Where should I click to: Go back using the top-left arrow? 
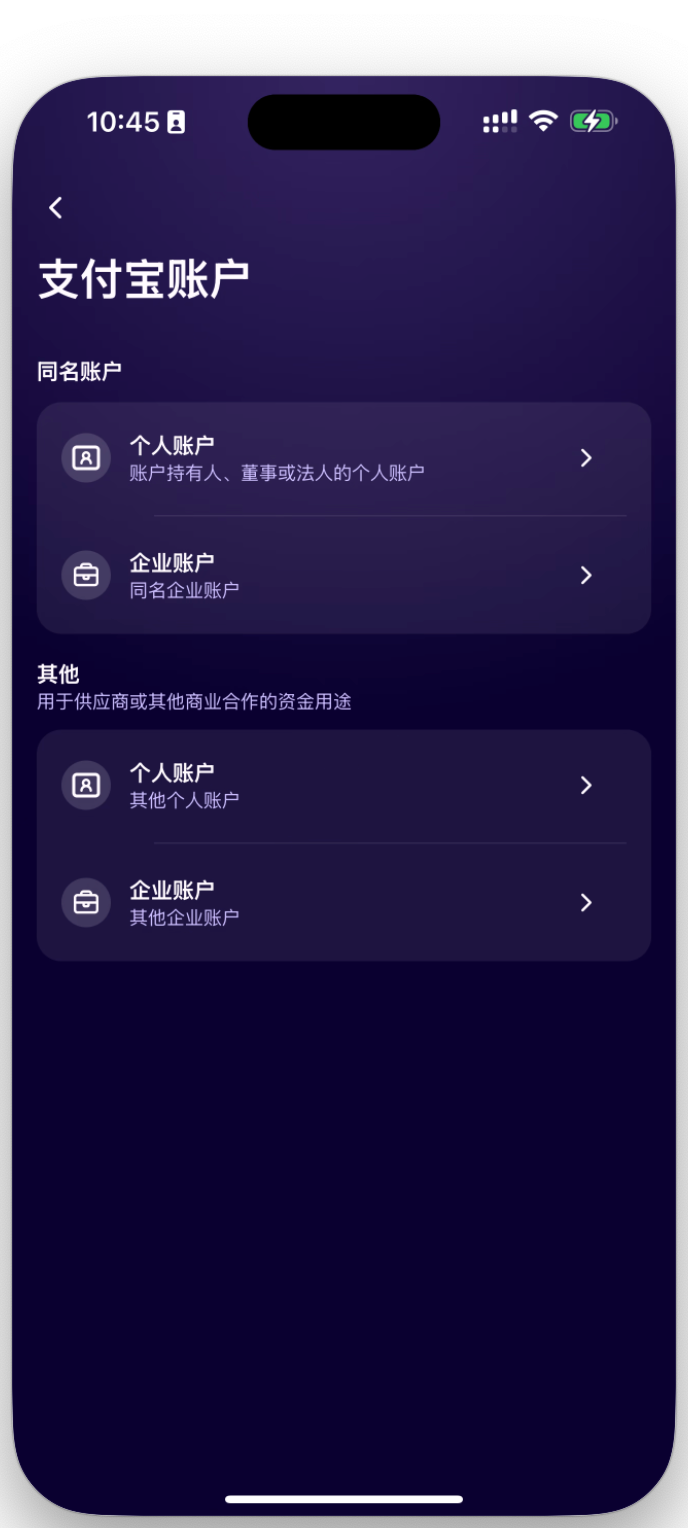click(56, 207)
